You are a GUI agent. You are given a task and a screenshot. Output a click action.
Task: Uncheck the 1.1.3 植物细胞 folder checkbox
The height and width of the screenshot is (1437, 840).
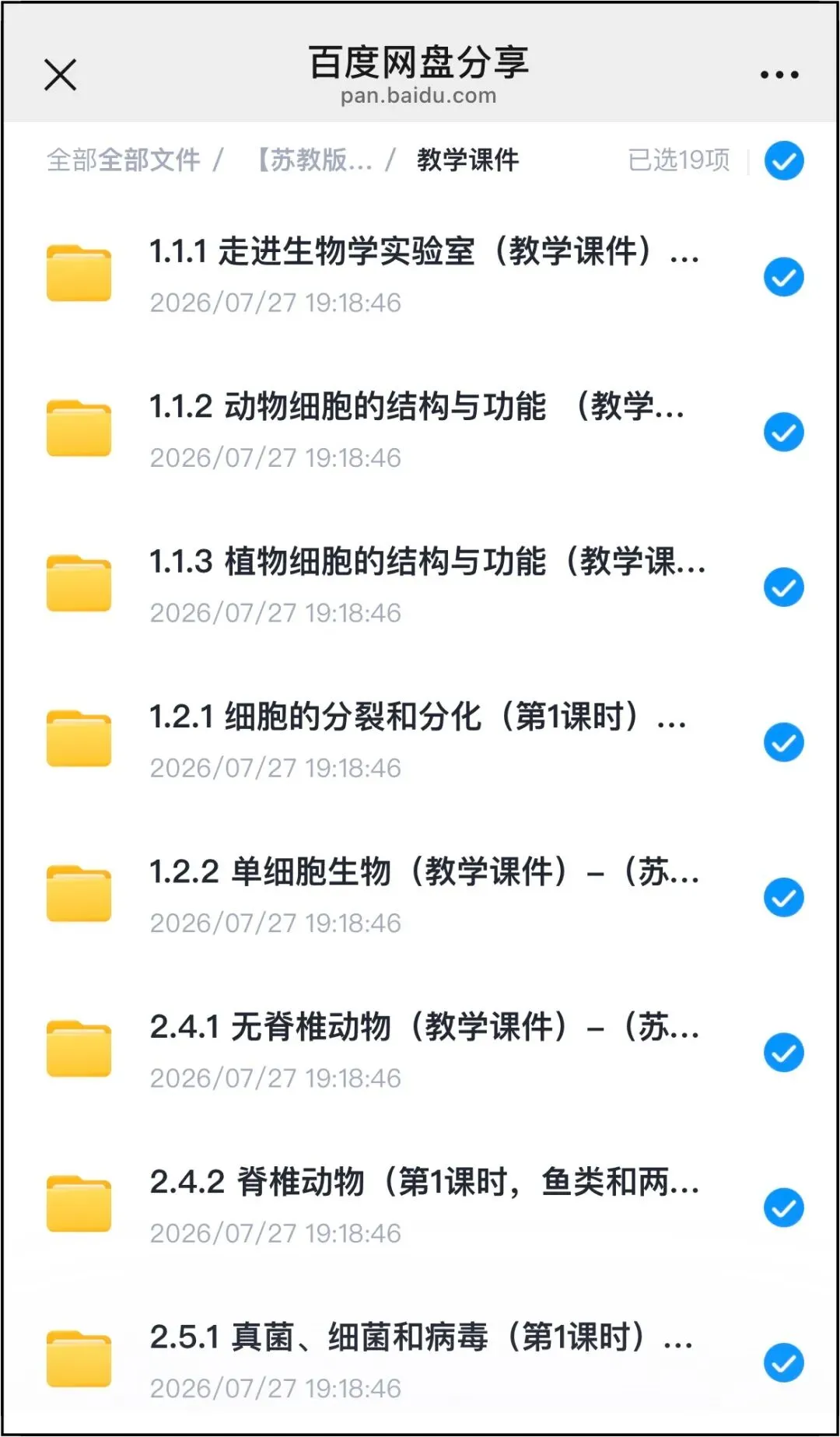coord(784,587)
